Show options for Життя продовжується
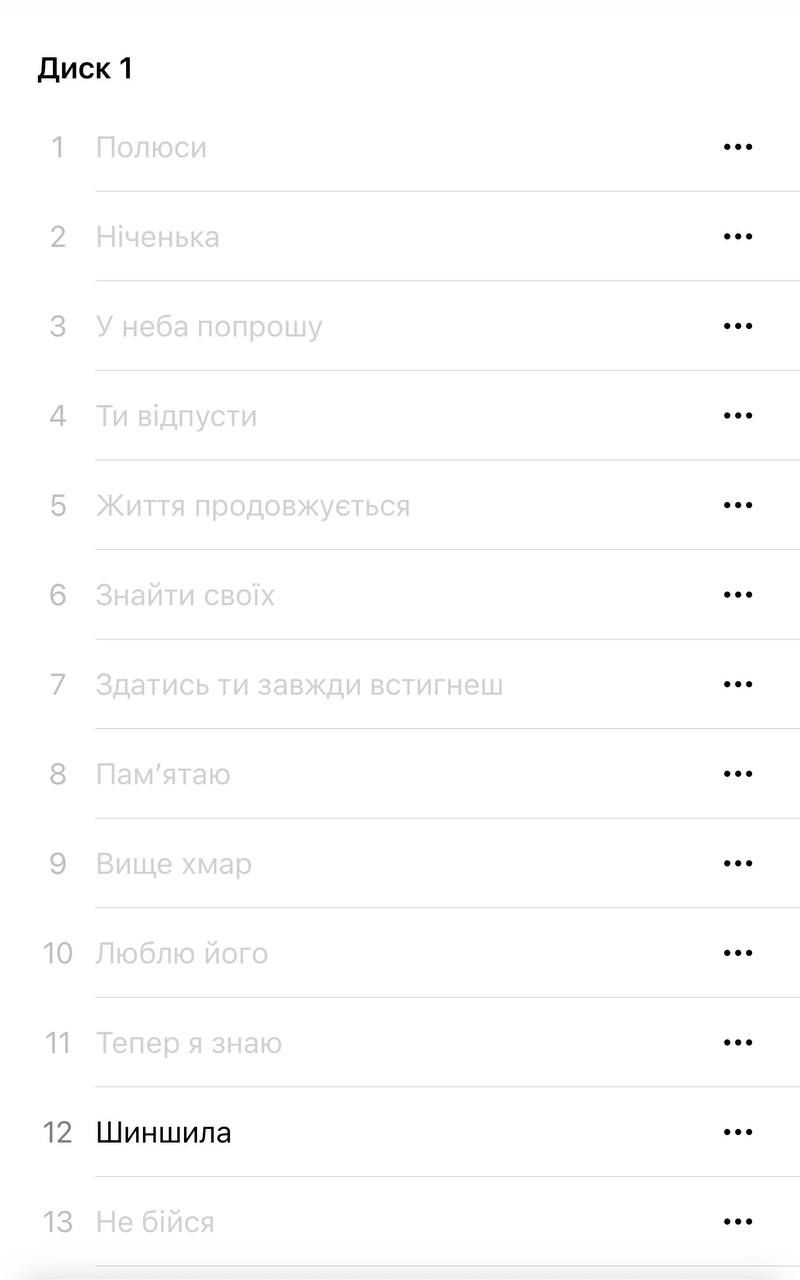 737,505
